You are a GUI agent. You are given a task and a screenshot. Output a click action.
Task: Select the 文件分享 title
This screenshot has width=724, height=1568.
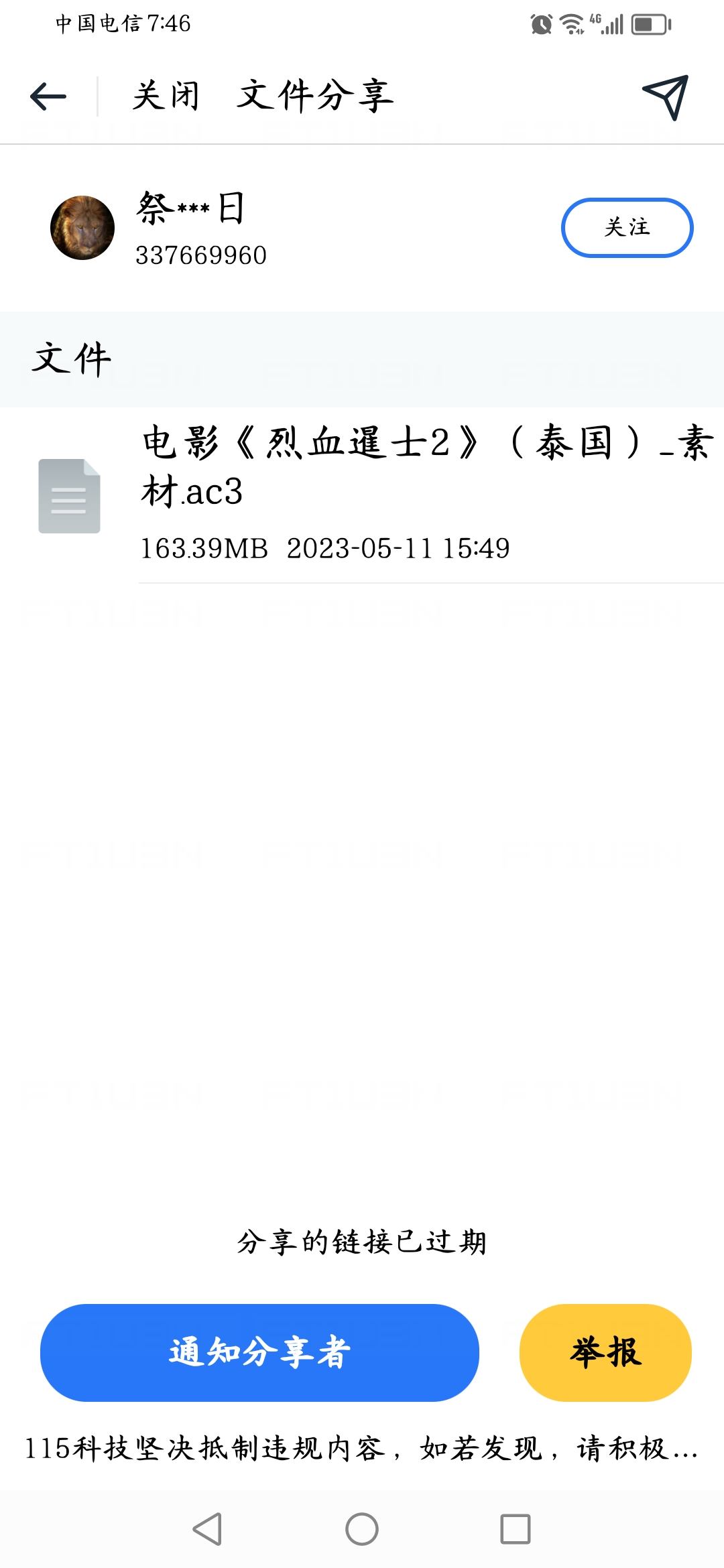click(315, 95)
